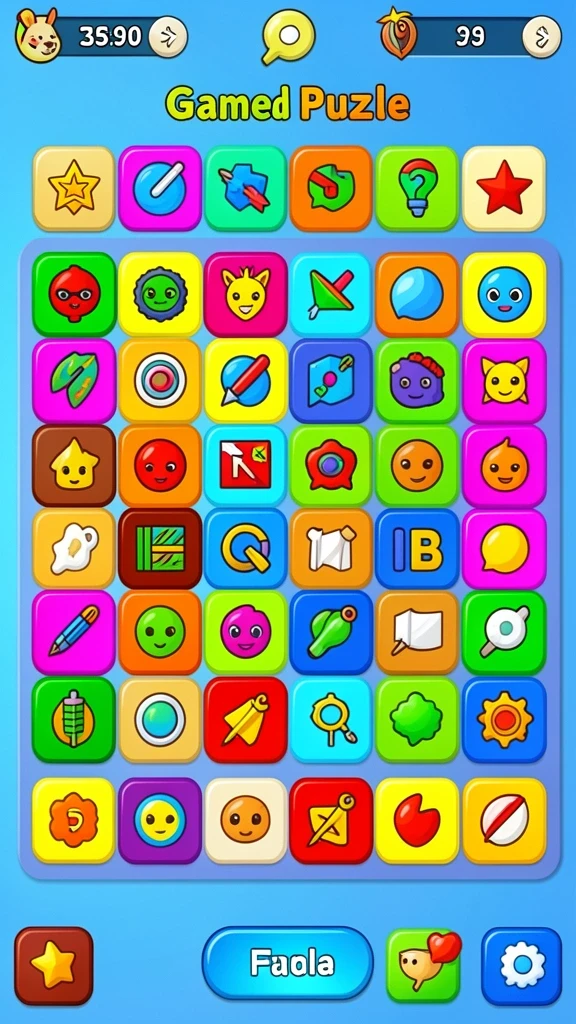The height and width of the screenshot is (1024, 576).
Task: Tap the yellow IB tile on blue
Action: pyautogui.click(x=417, y=549)
